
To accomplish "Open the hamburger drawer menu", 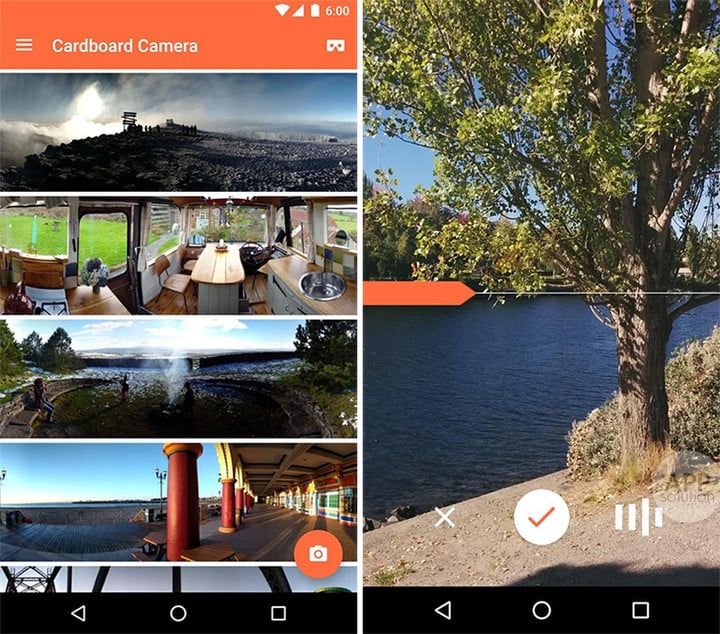I will coord(25,46).
